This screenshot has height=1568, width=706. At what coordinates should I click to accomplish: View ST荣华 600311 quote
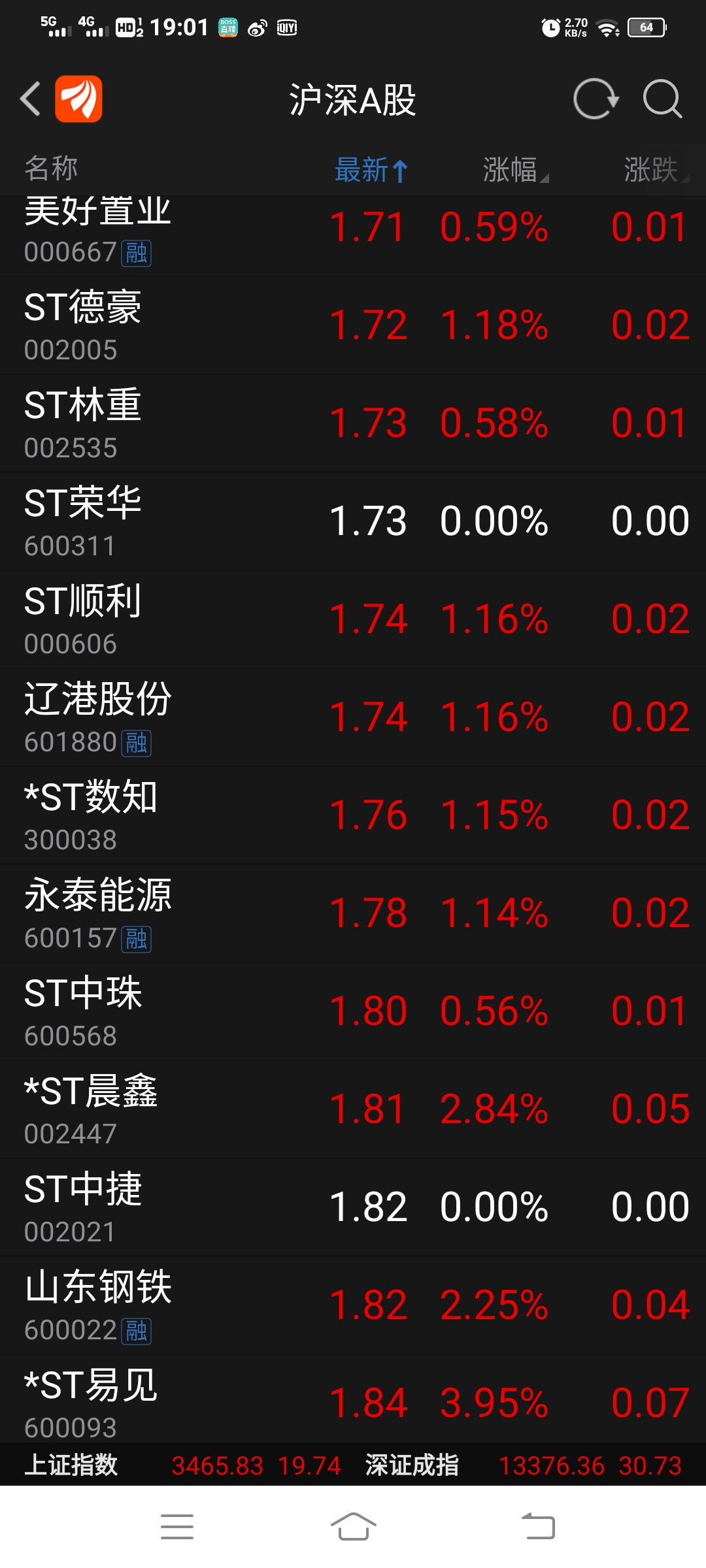(353, 521)
